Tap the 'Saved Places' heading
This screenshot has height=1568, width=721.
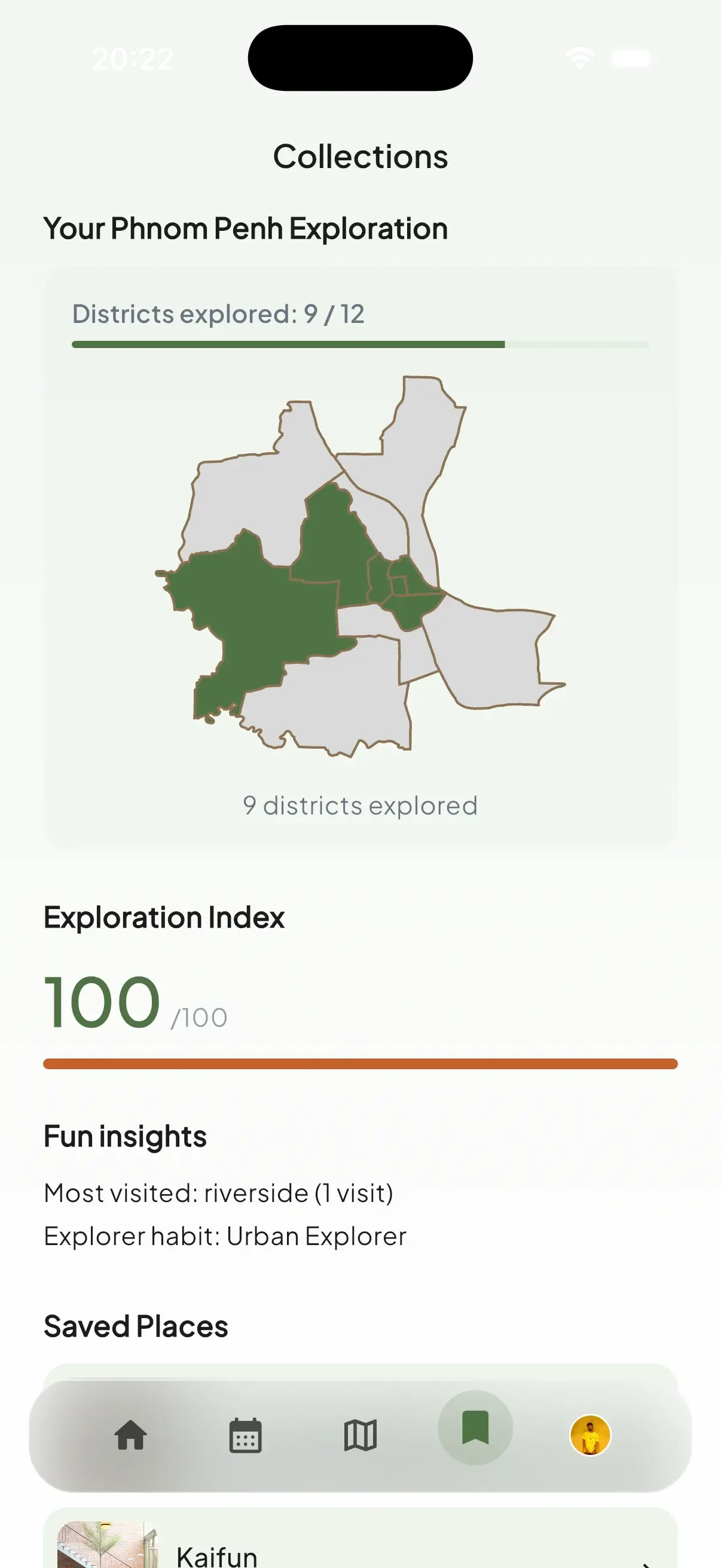click(135, 1326)
